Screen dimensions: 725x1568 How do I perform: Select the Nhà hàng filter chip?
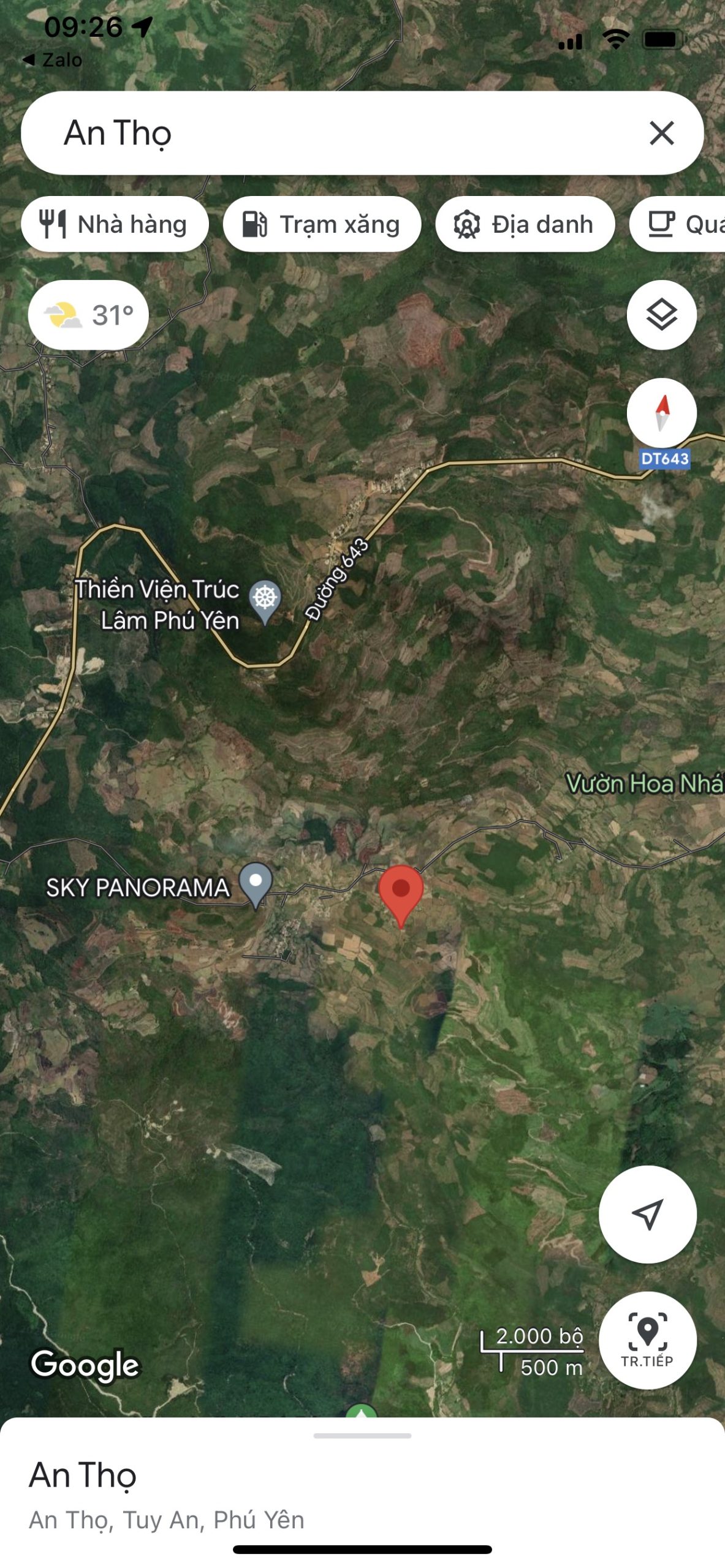pos(115,224)
